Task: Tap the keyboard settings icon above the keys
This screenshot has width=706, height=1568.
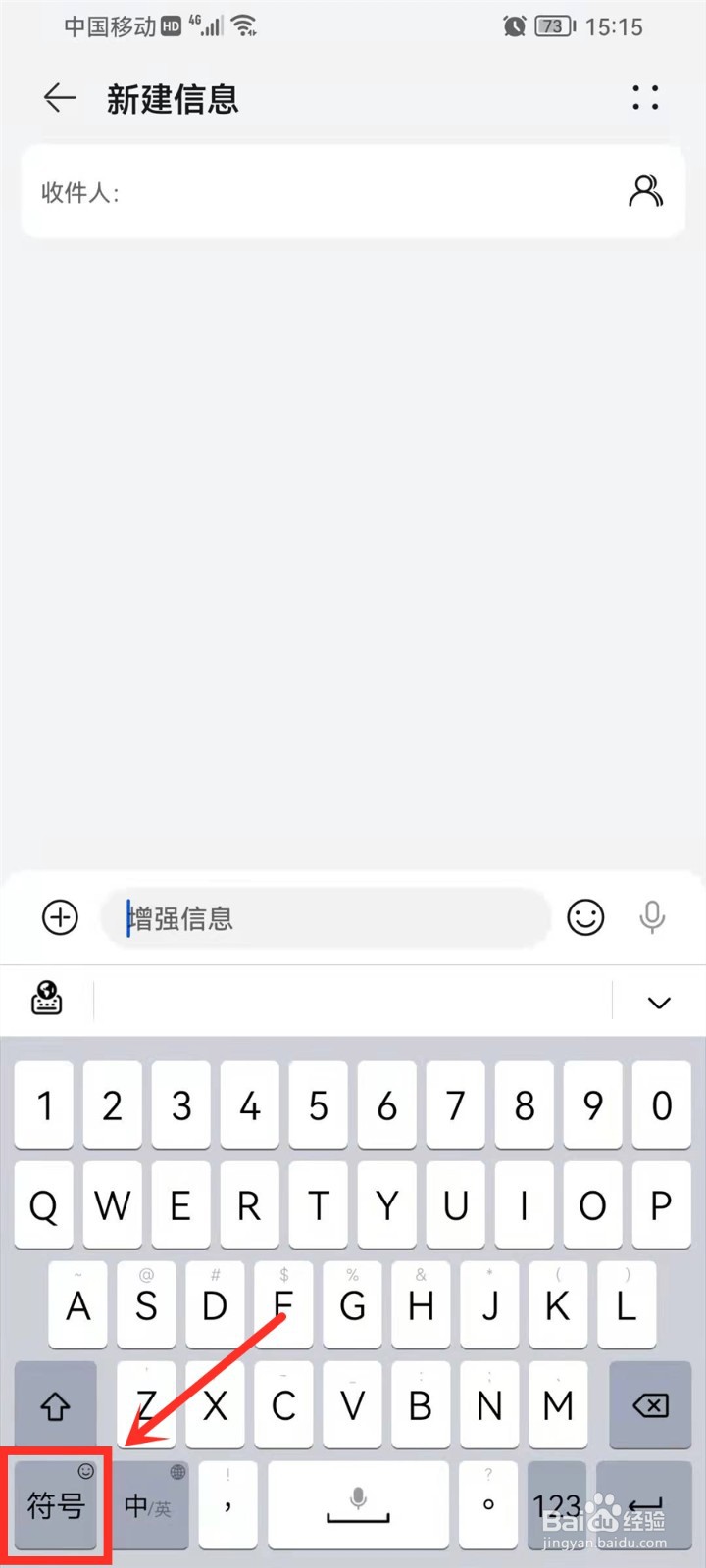Action: point(45,1000)
